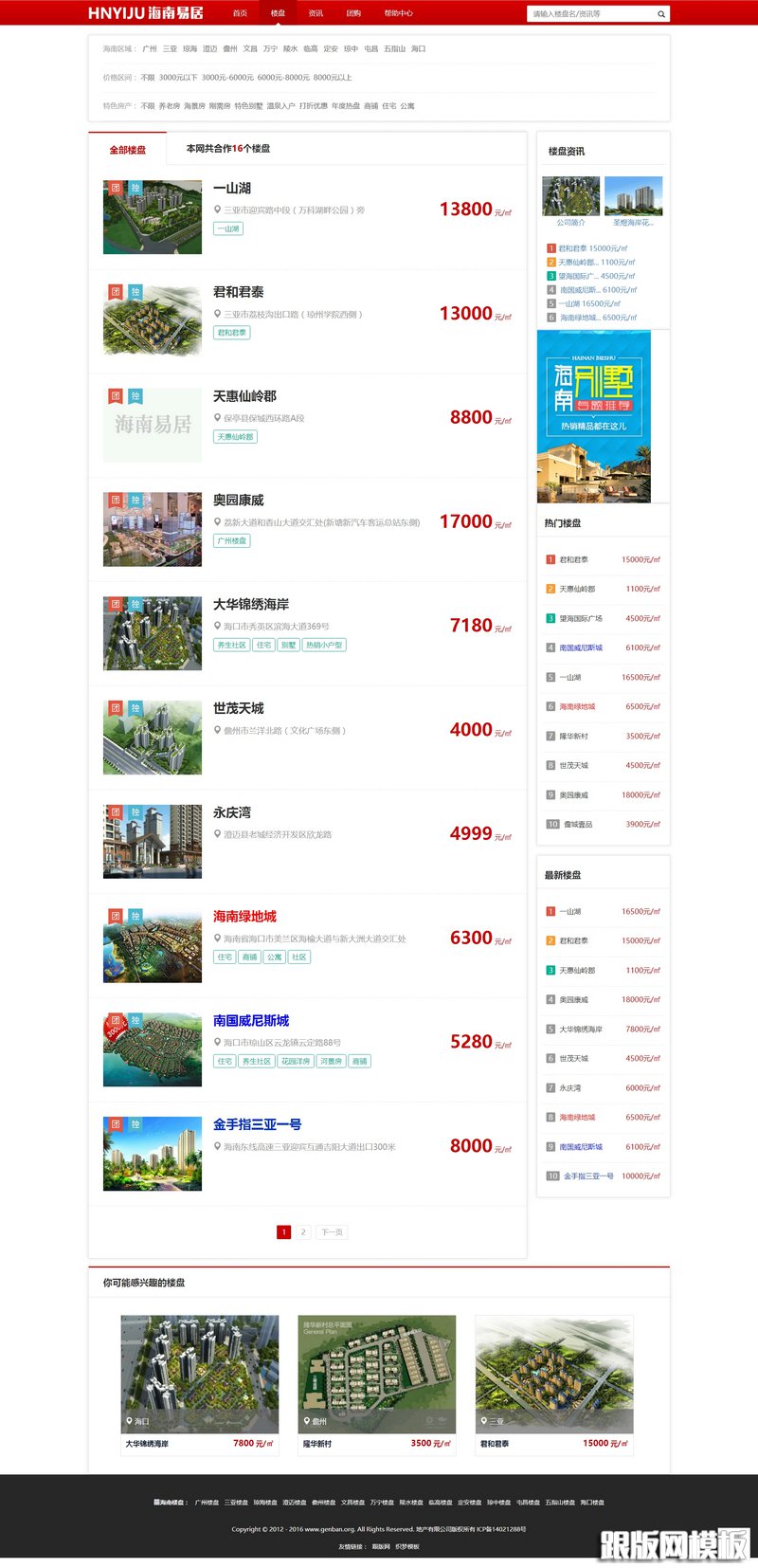Go to the 首页 nav item

(x=240, y=13)
